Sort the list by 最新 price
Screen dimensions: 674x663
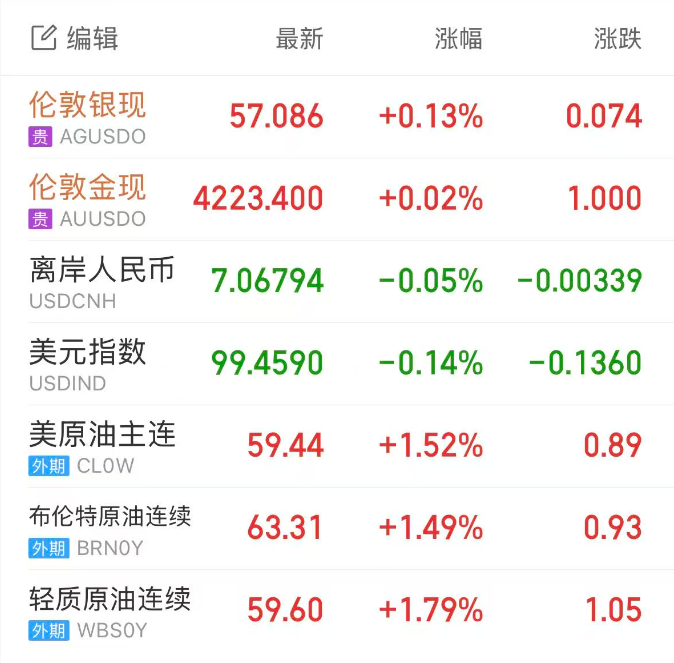299,39
